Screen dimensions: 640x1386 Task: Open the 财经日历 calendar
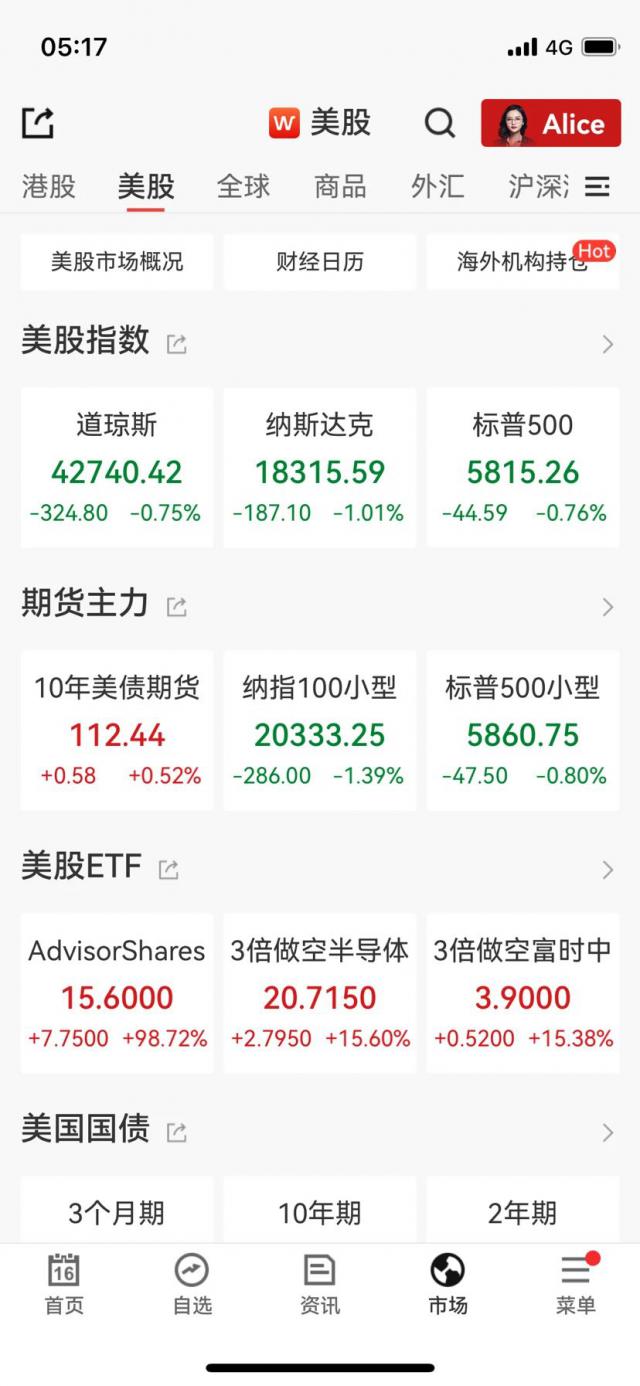tap(320, 262)
